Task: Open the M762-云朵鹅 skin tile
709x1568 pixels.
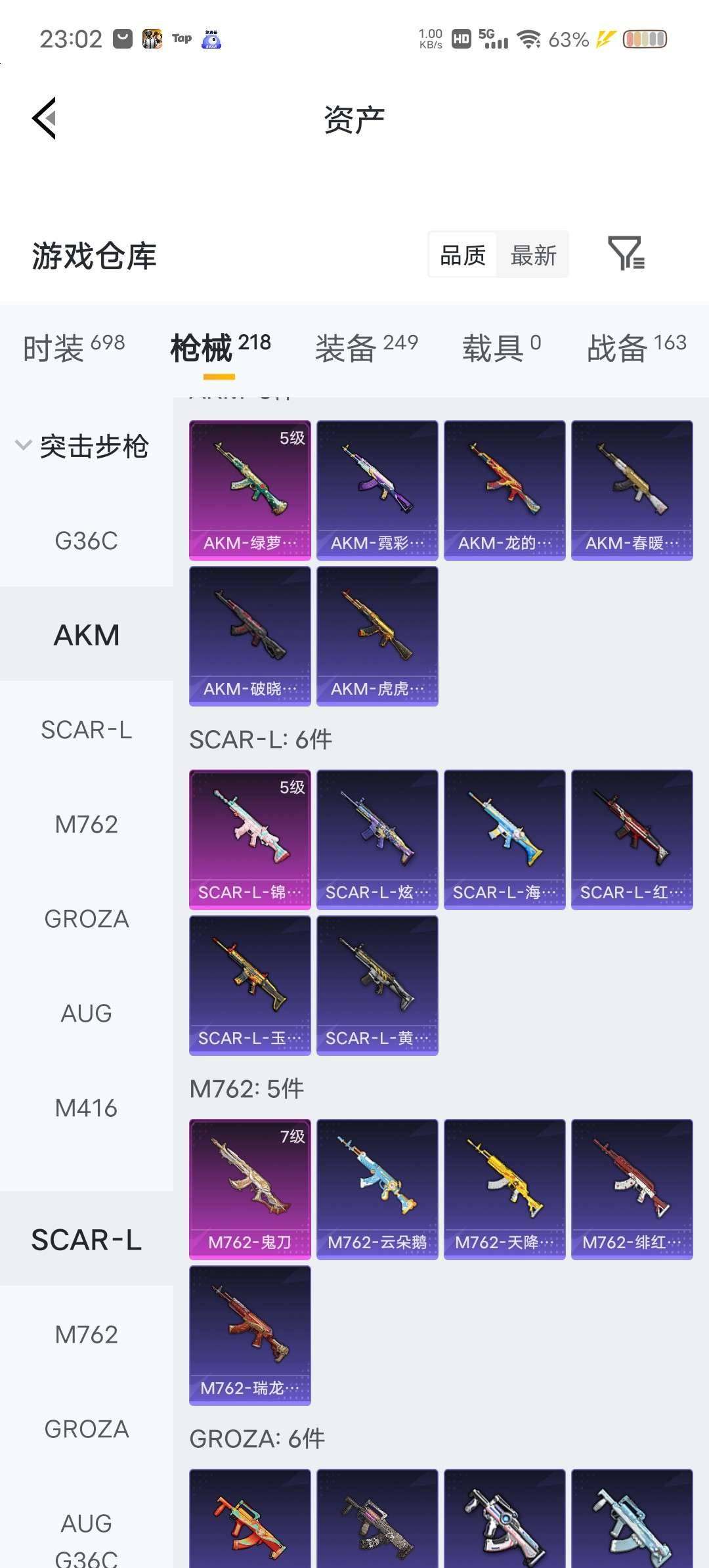Action: [377, 1189]
